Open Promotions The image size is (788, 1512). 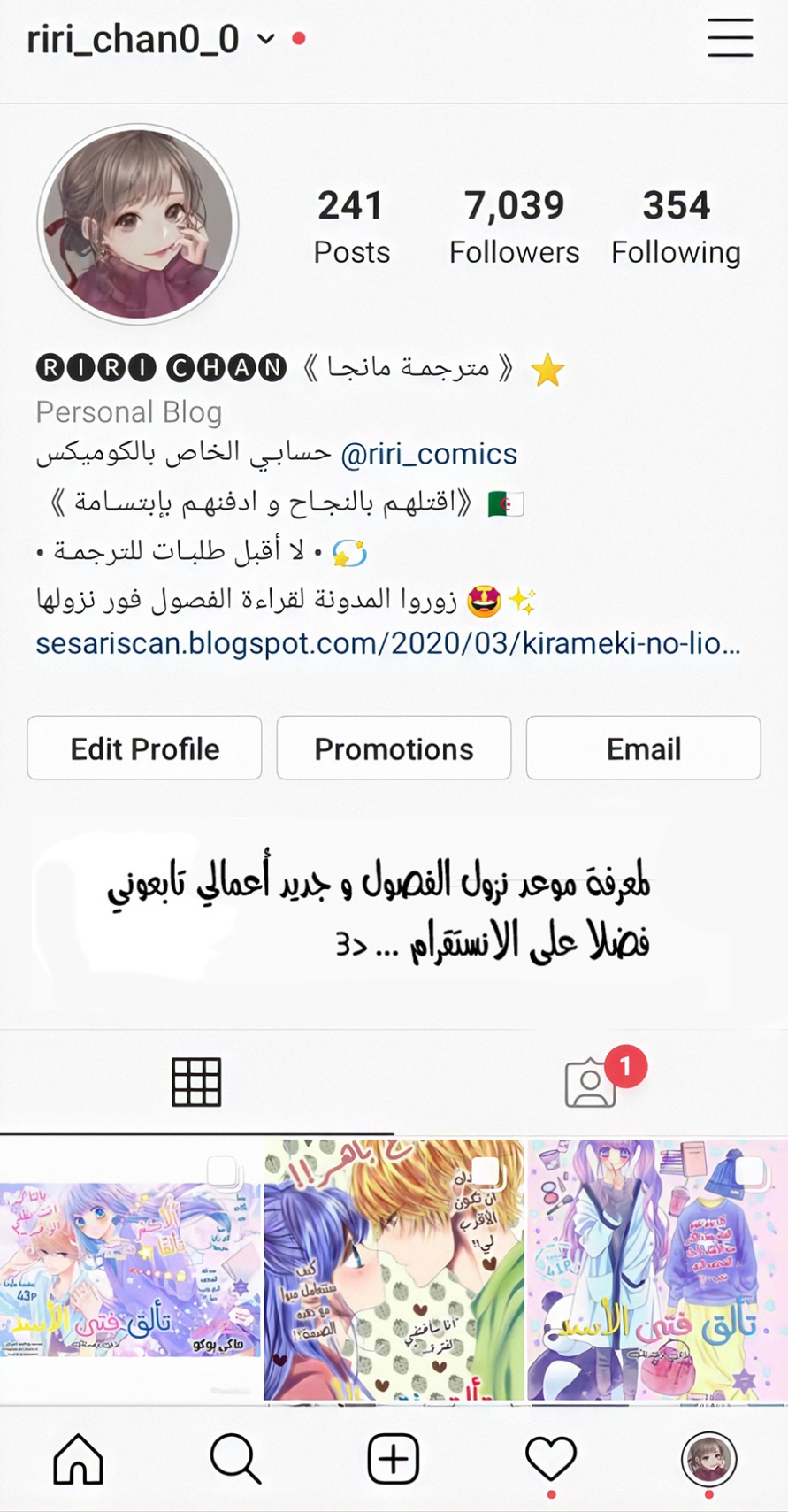pyautogui.click(x=394, y=748)
